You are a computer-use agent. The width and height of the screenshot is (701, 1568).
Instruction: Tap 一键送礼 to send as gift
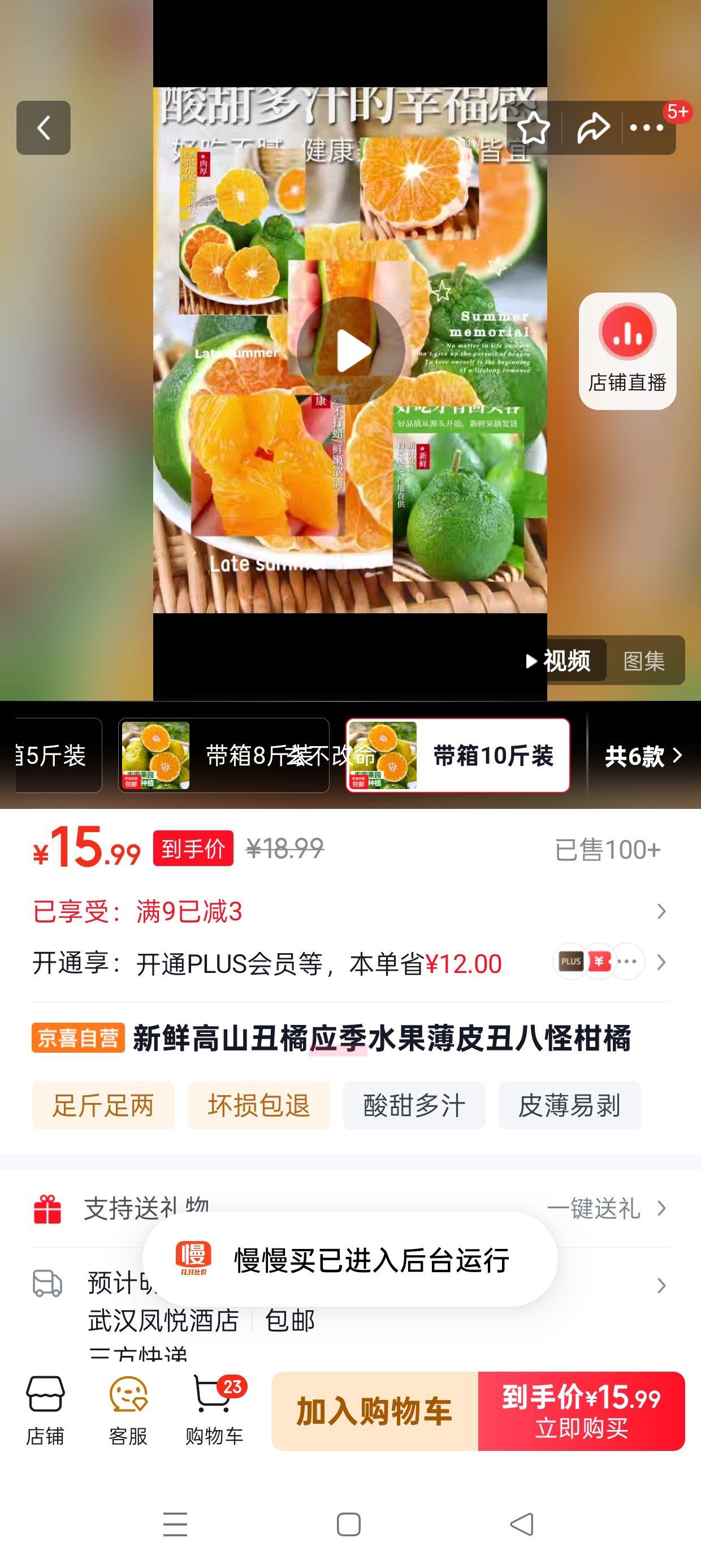coord(605,1208)
